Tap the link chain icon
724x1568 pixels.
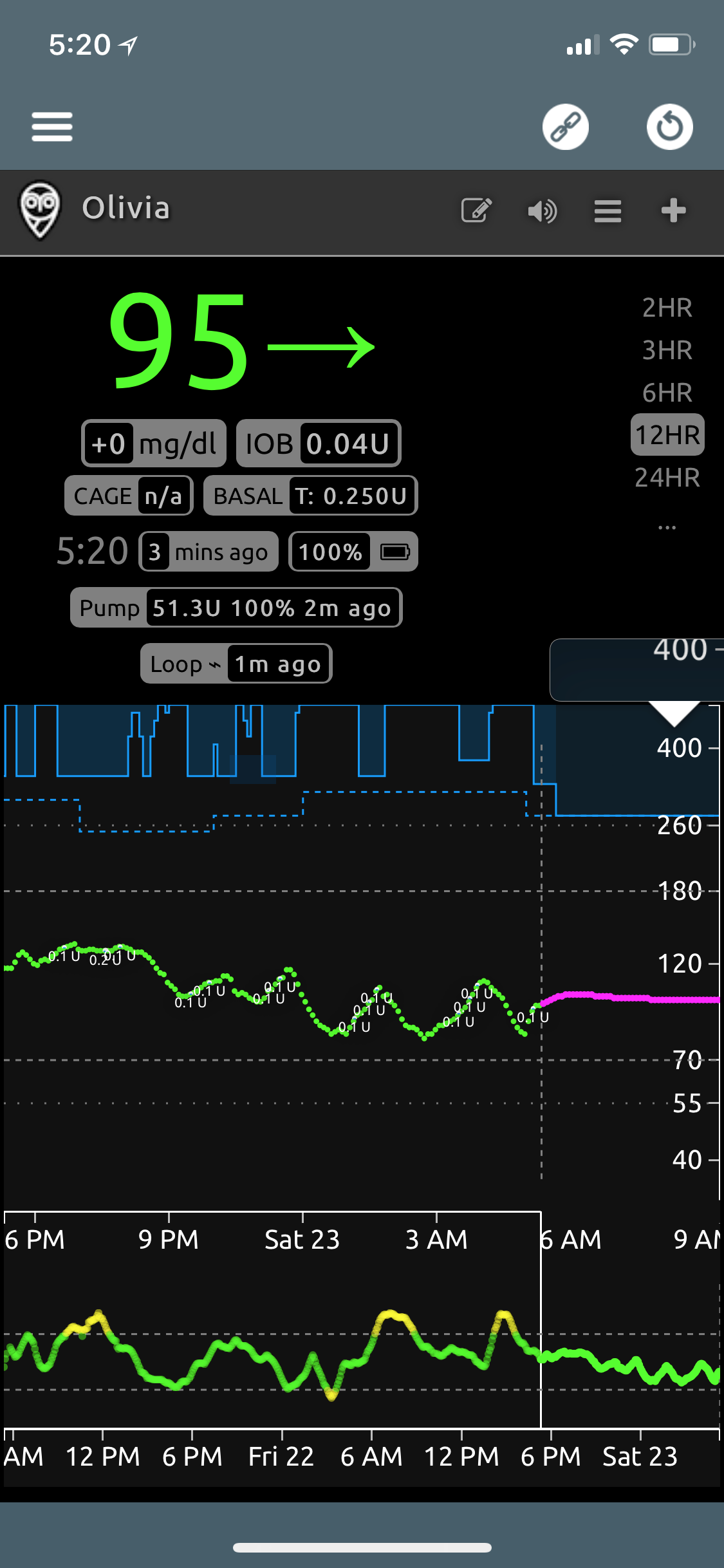pyautogui.click(x=565, y=127)
